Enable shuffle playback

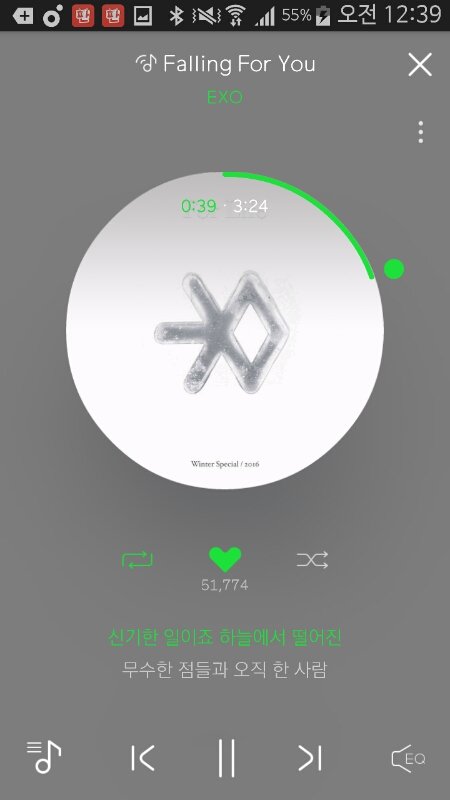pyautogui.click(x=312, y=560)
